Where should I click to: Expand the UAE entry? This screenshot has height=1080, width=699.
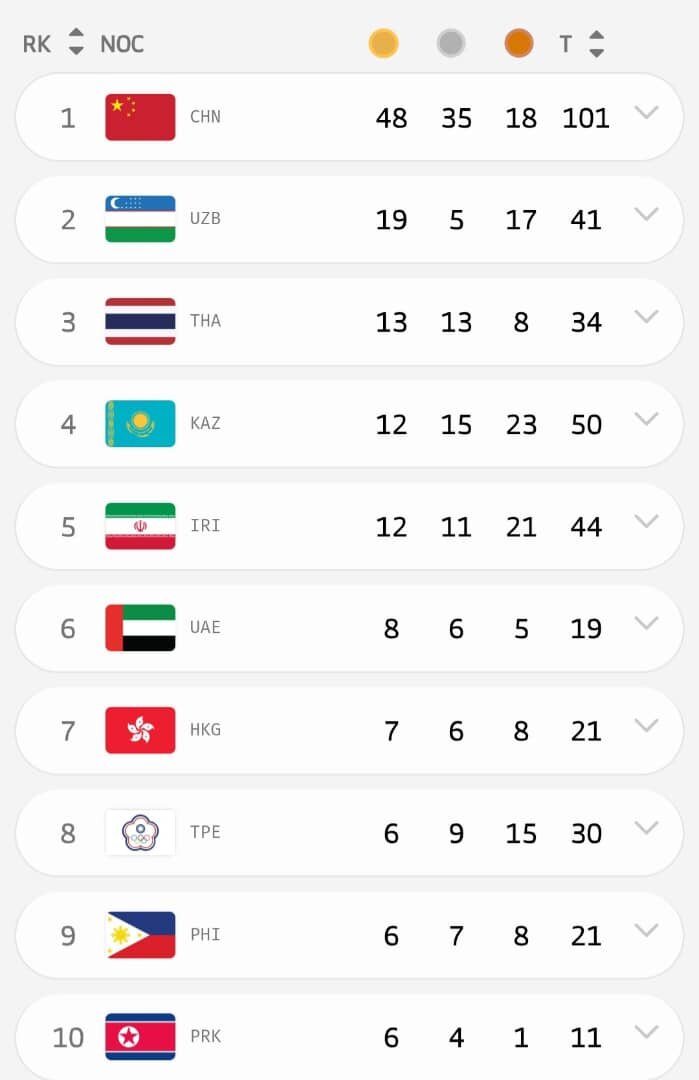pyautogui.click(x=646, y=623)
